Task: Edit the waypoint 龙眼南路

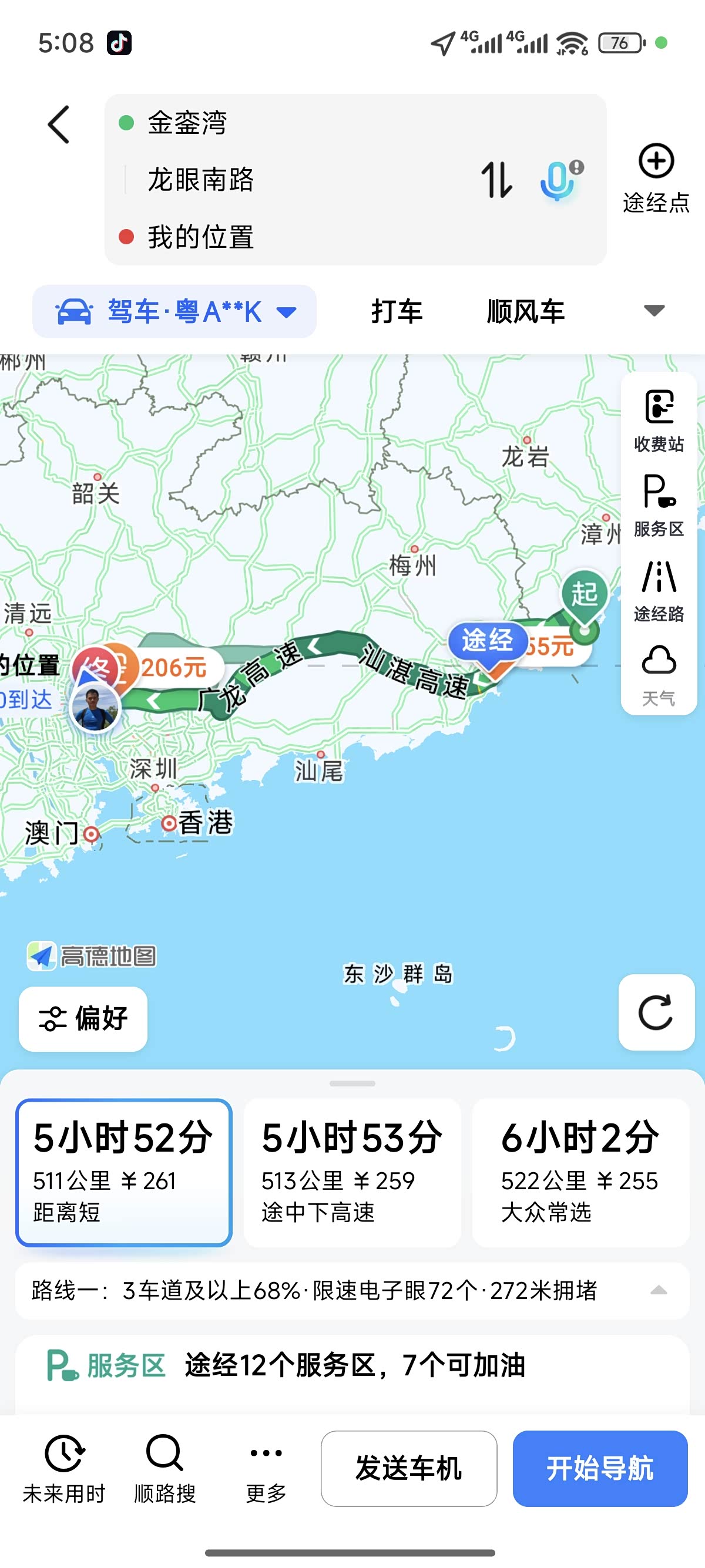Action: [201, 180]
